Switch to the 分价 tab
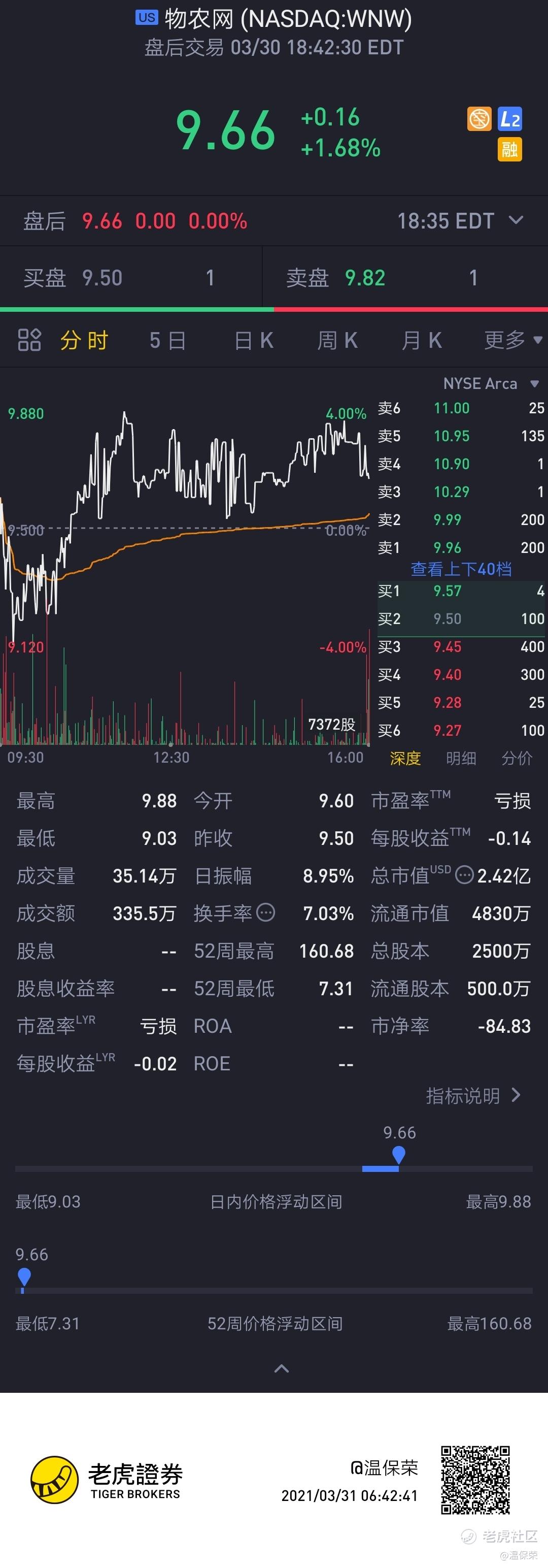 (517, 758)
